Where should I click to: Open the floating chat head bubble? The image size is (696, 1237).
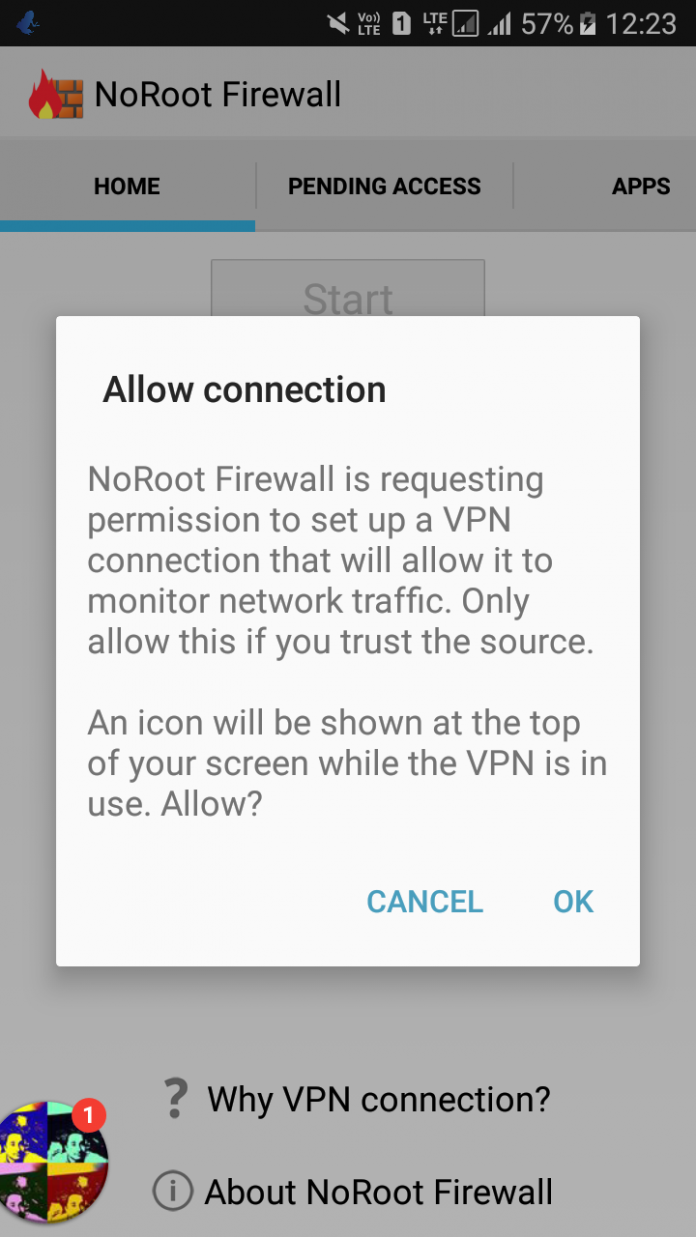click(x=50, y=1160)
